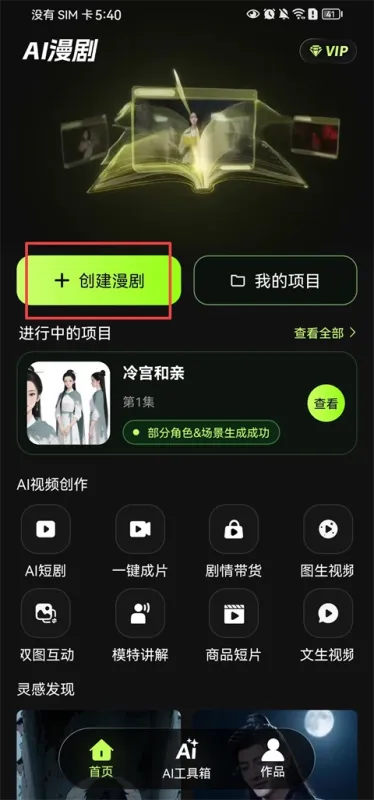This screenshot has width=374, height=800.
Task: Open 商品短片 tool
Action: (234, 626)
